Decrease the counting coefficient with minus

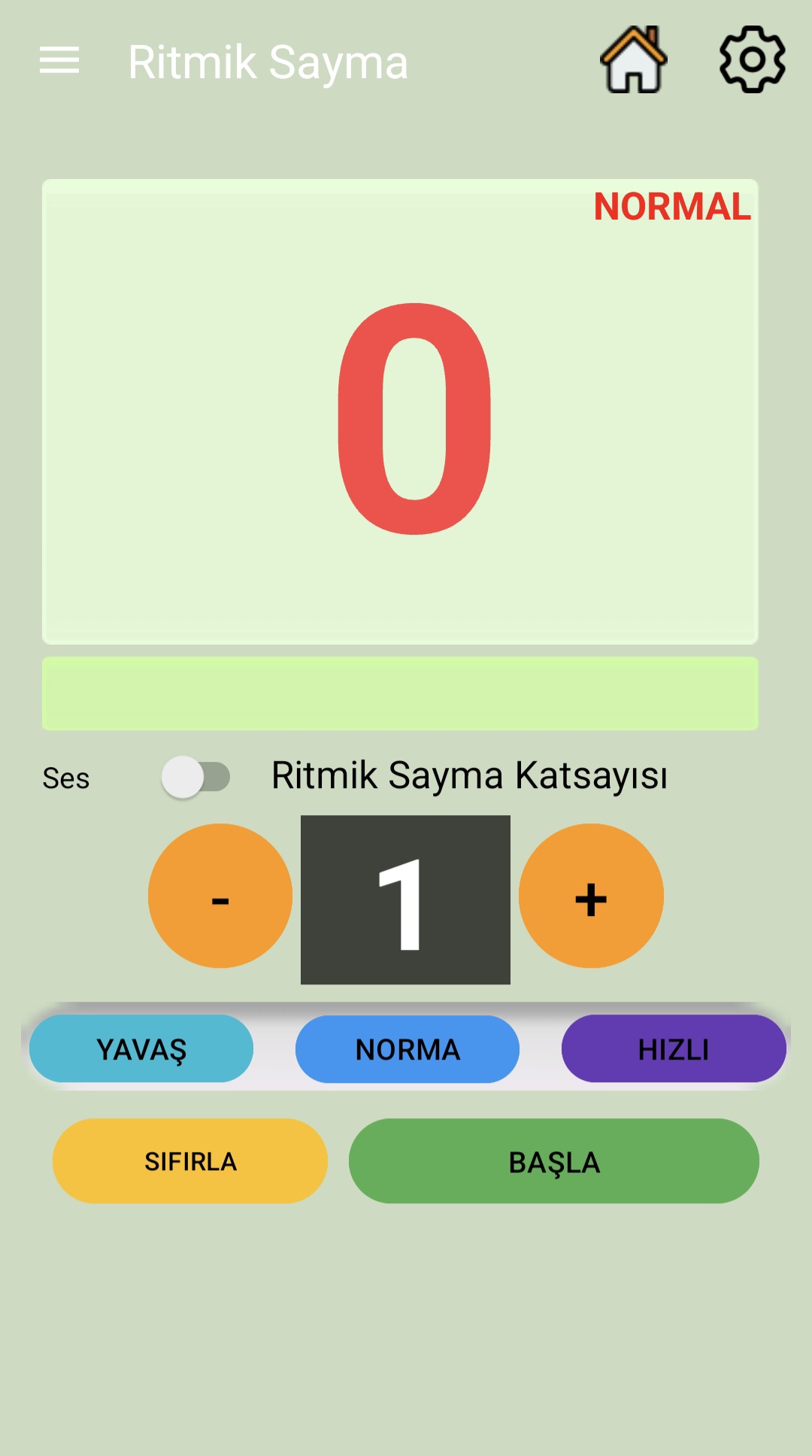(220, 896)
